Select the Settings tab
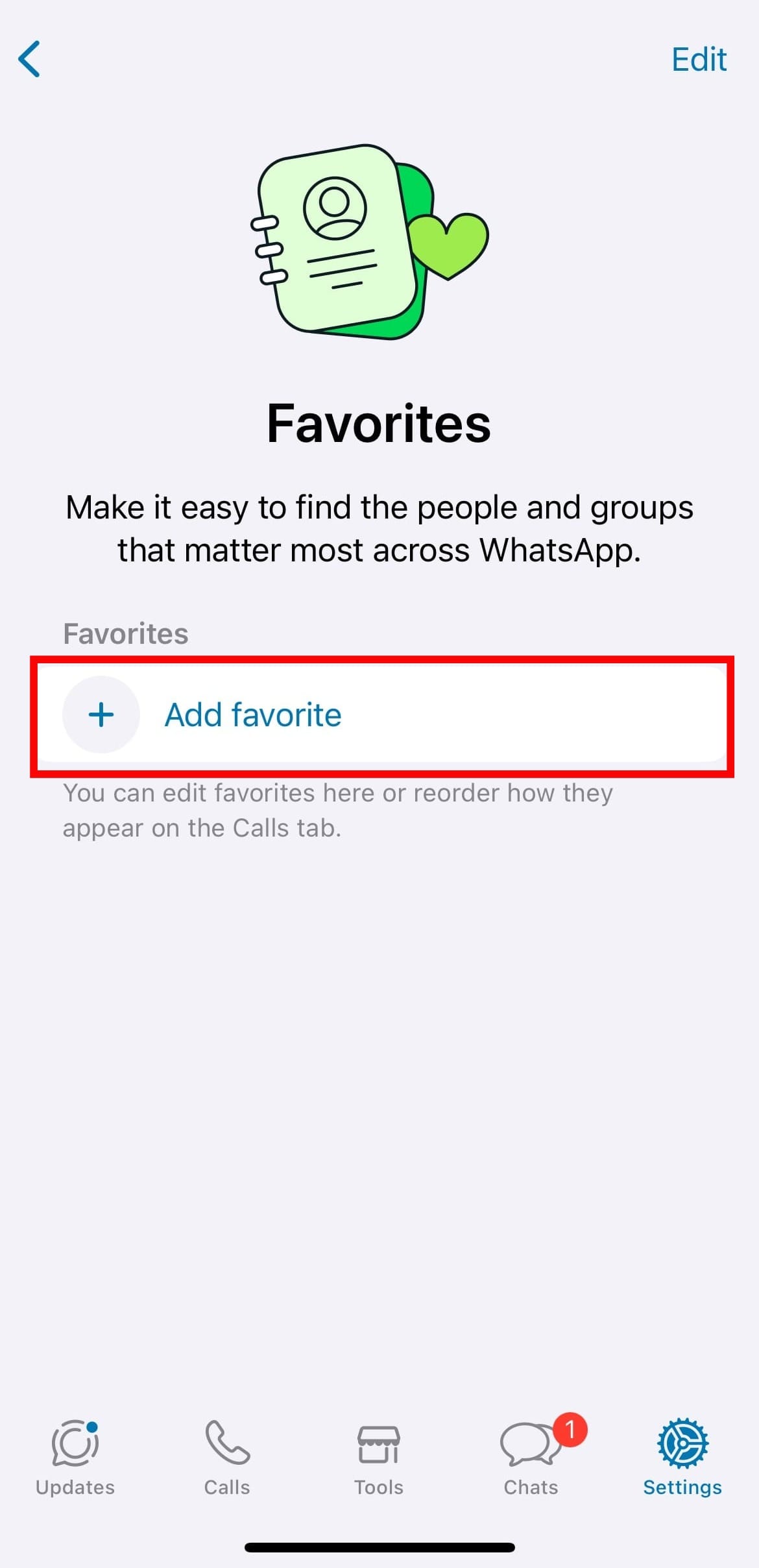The height and width of the screenshot is (1568, 759). tap(682, 1456)
